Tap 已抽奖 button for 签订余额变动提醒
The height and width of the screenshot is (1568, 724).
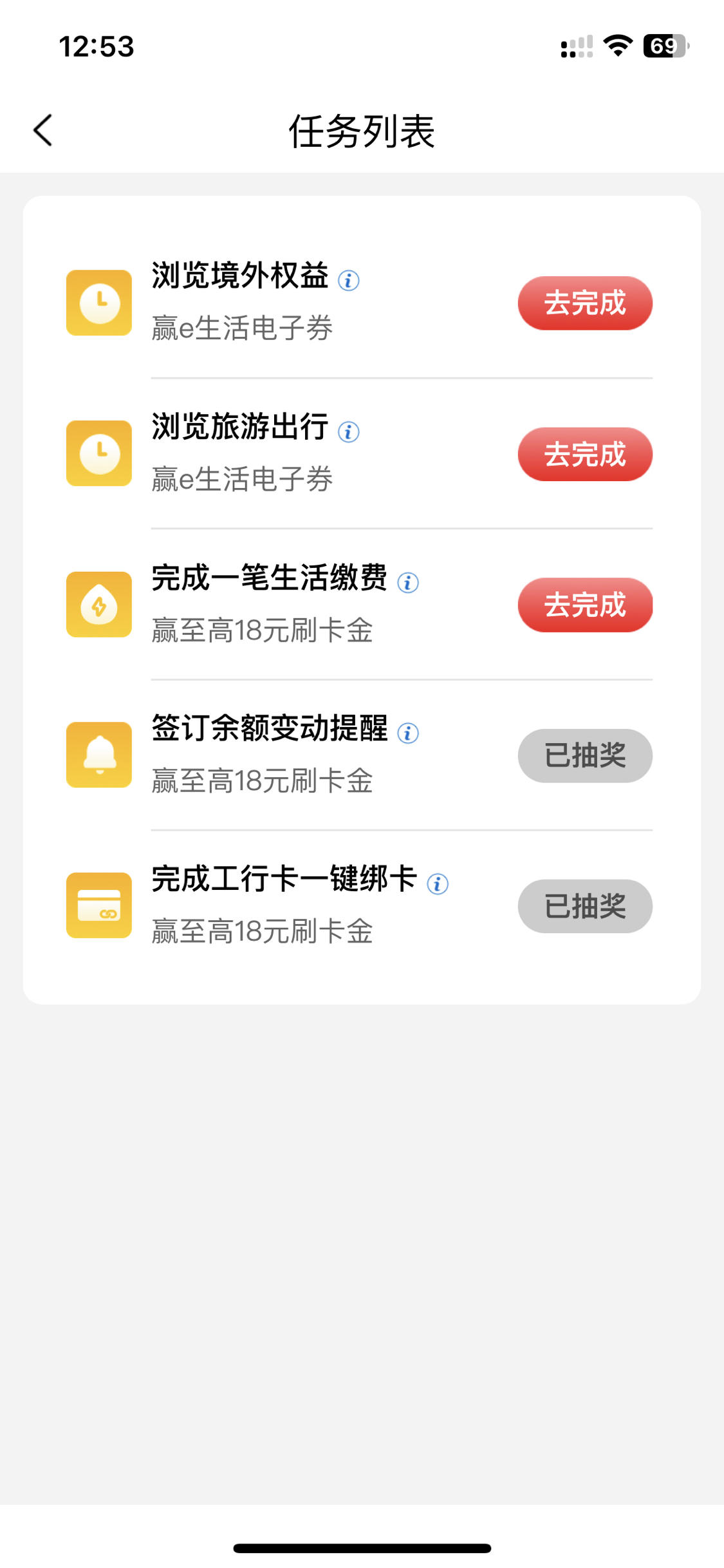[585, 755]
